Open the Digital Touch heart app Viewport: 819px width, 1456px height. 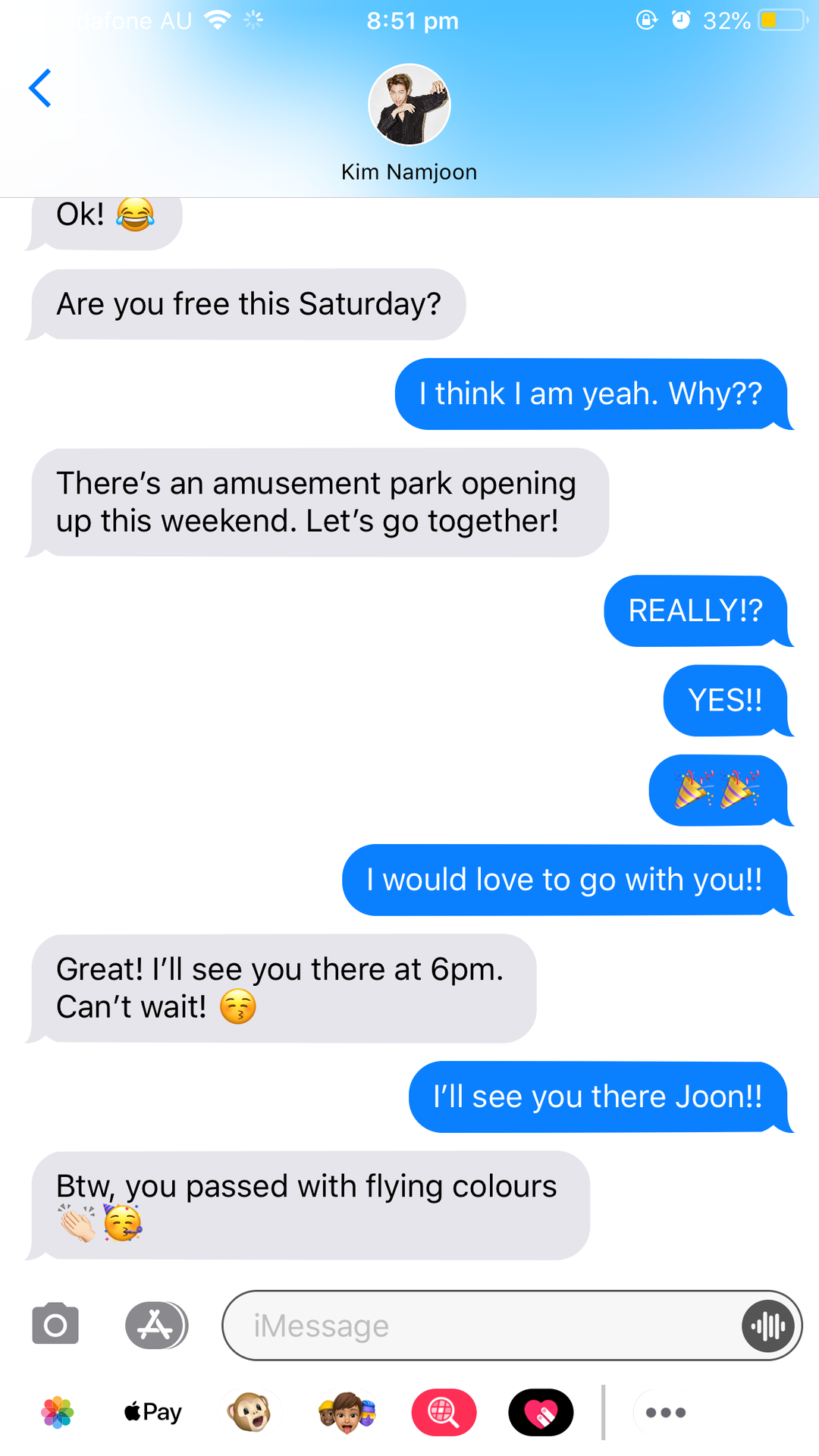tap(541, 1412)
